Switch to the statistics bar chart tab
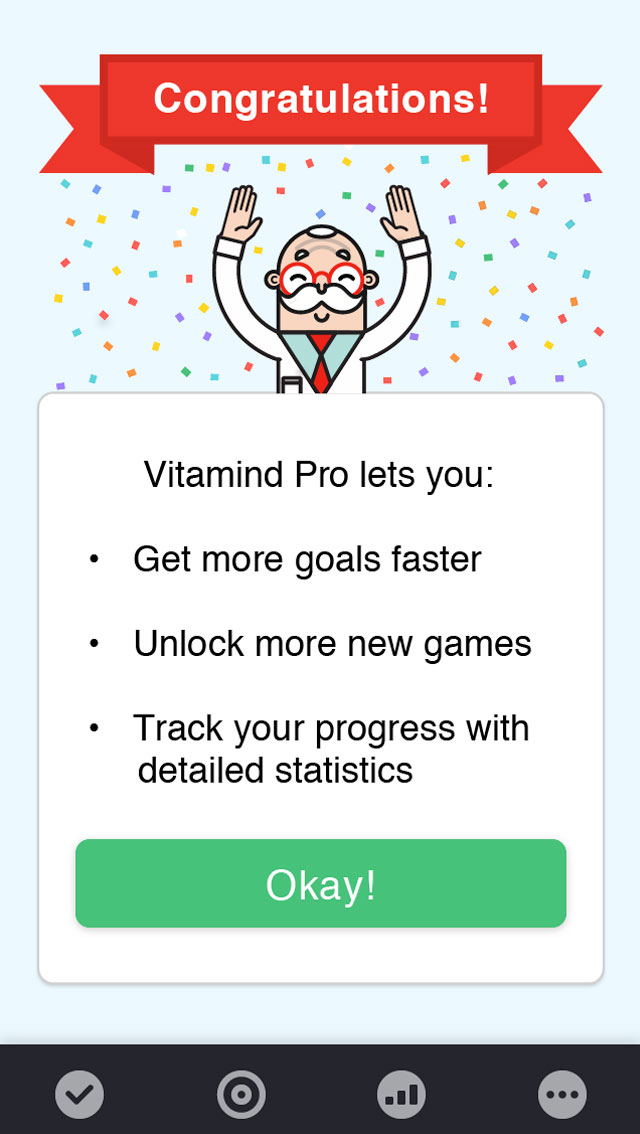Screen dimensions: 640x1134 [x=401, y=1095]
